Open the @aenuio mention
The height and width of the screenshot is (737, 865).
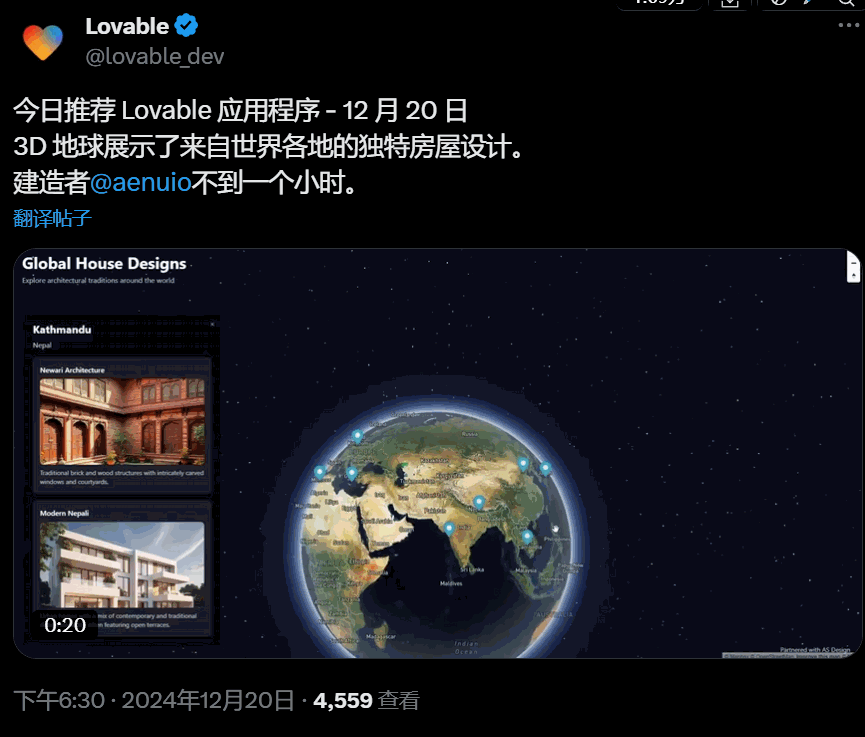(x=140, y=184)
